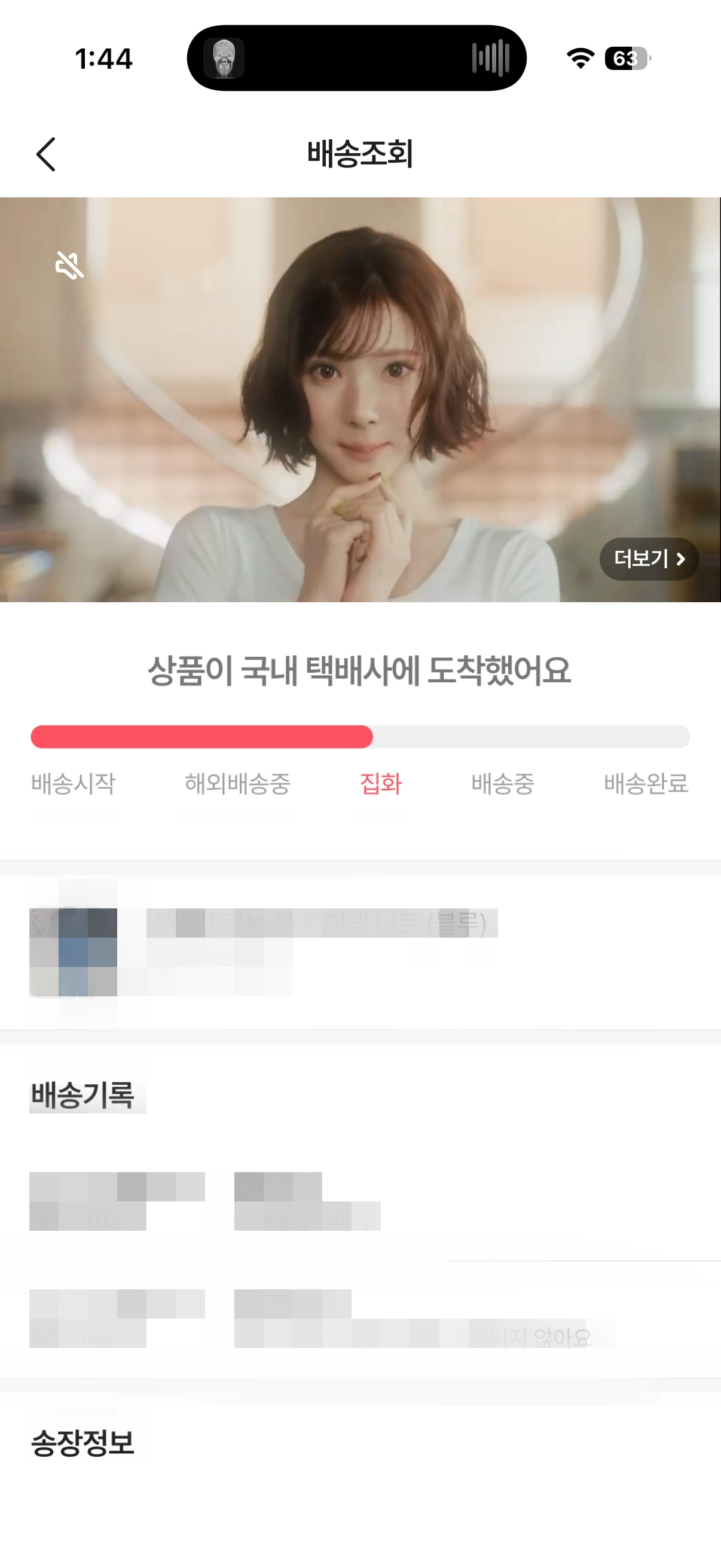The height and width of the screenshot is (1568, 721).
Task: Tap the 더보기 button on the video
Action: coord(649,559)
